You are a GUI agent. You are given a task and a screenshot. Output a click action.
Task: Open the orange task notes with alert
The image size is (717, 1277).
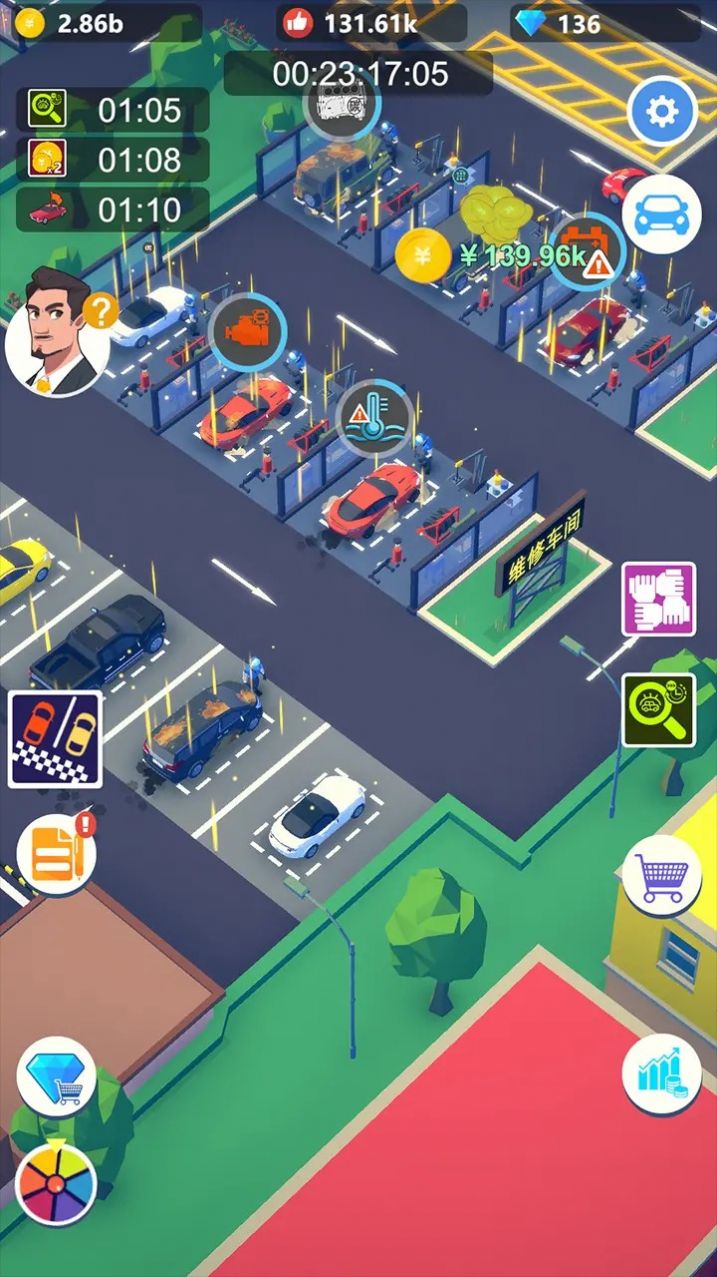[57, 854]
